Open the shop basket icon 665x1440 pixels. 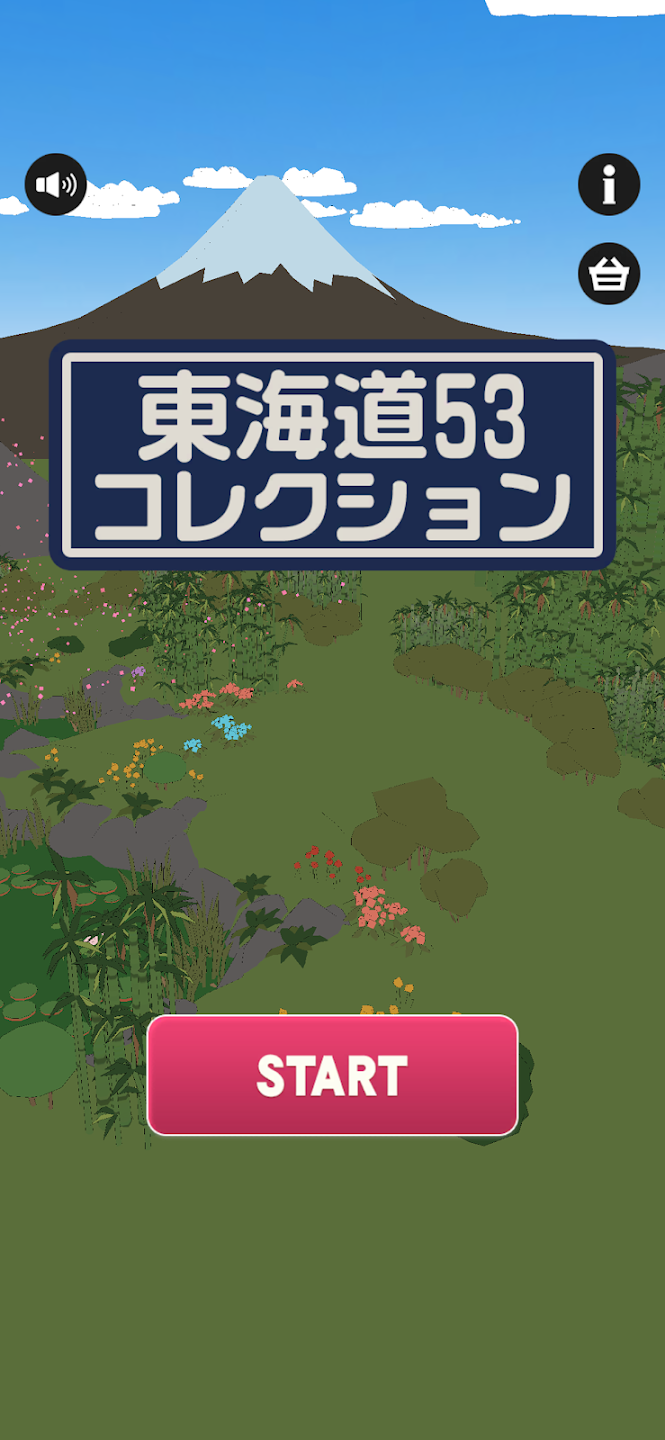click(609, 273)
